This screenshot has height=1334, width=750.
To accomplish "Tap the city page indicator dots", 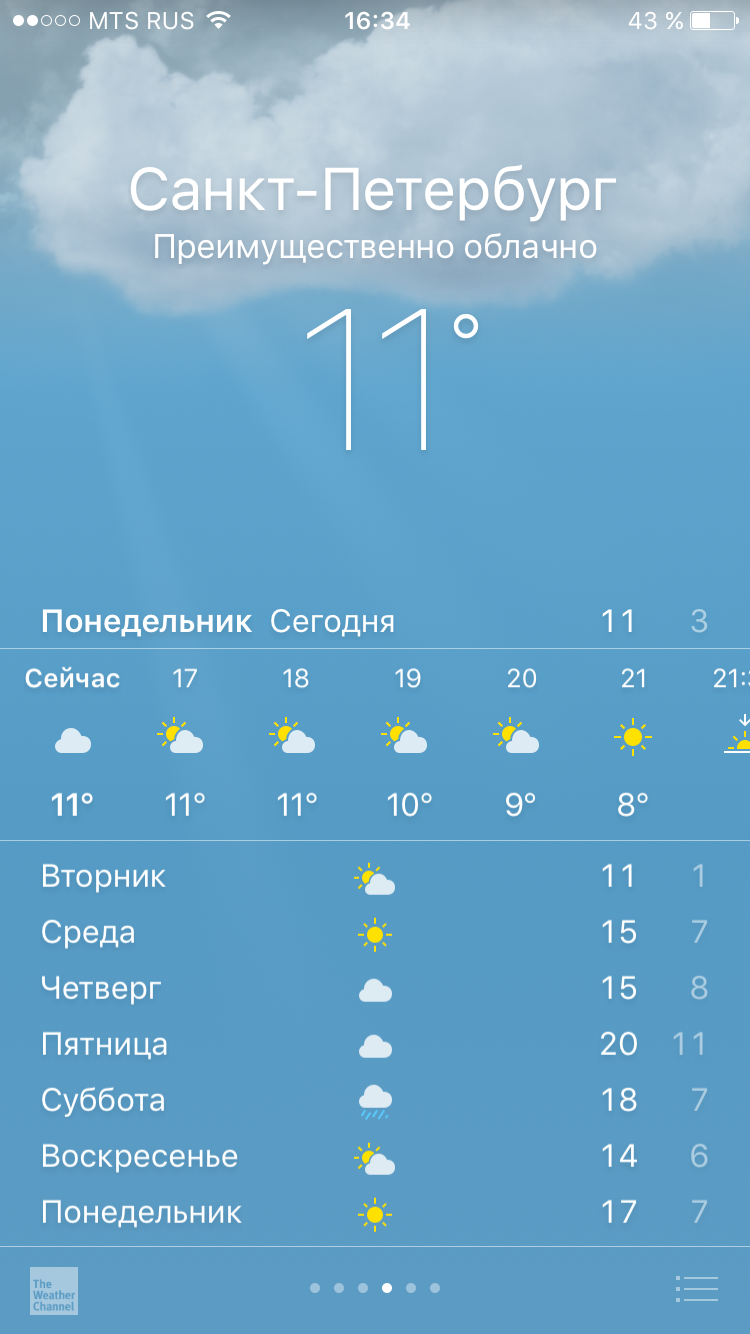I will coord(375,1288).
